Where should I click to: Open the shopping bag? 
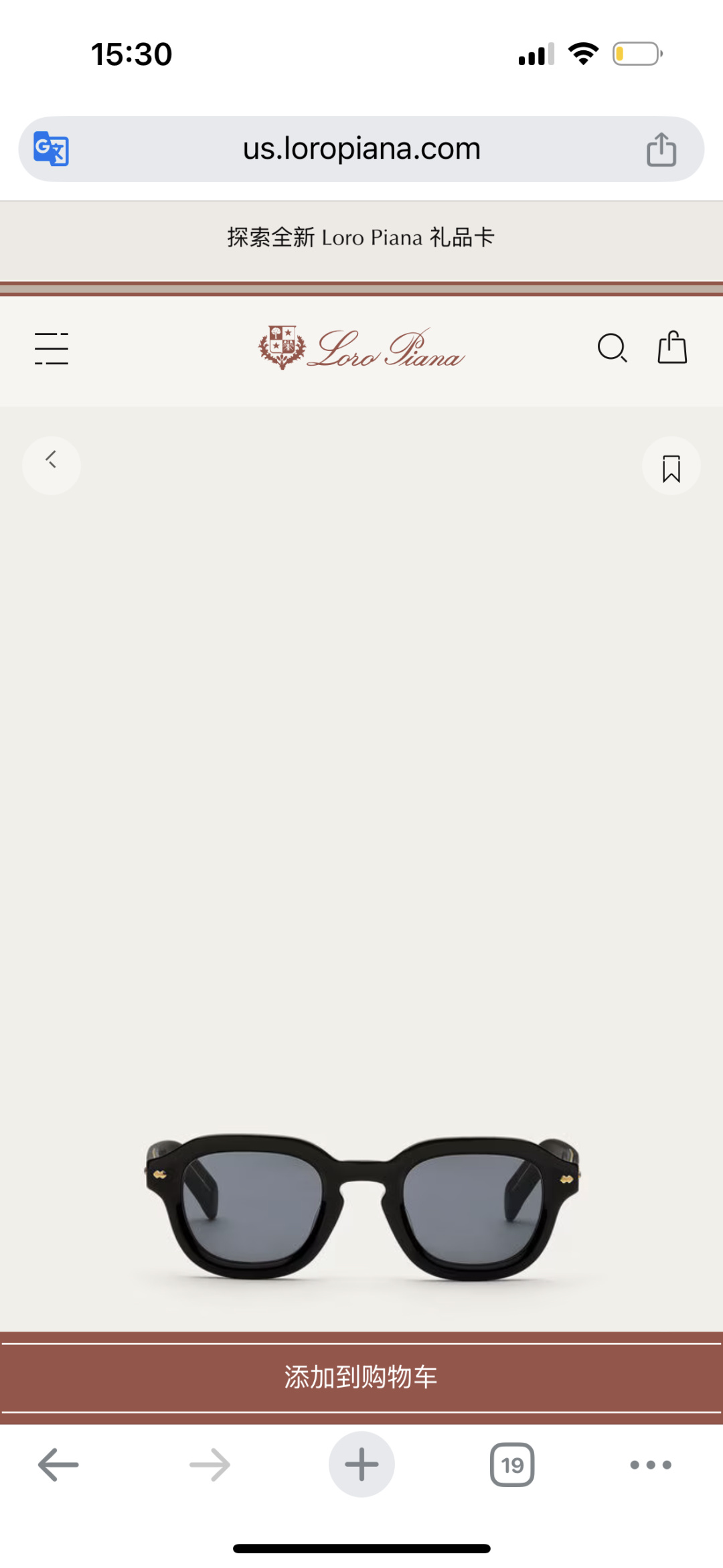coord(672,348)
